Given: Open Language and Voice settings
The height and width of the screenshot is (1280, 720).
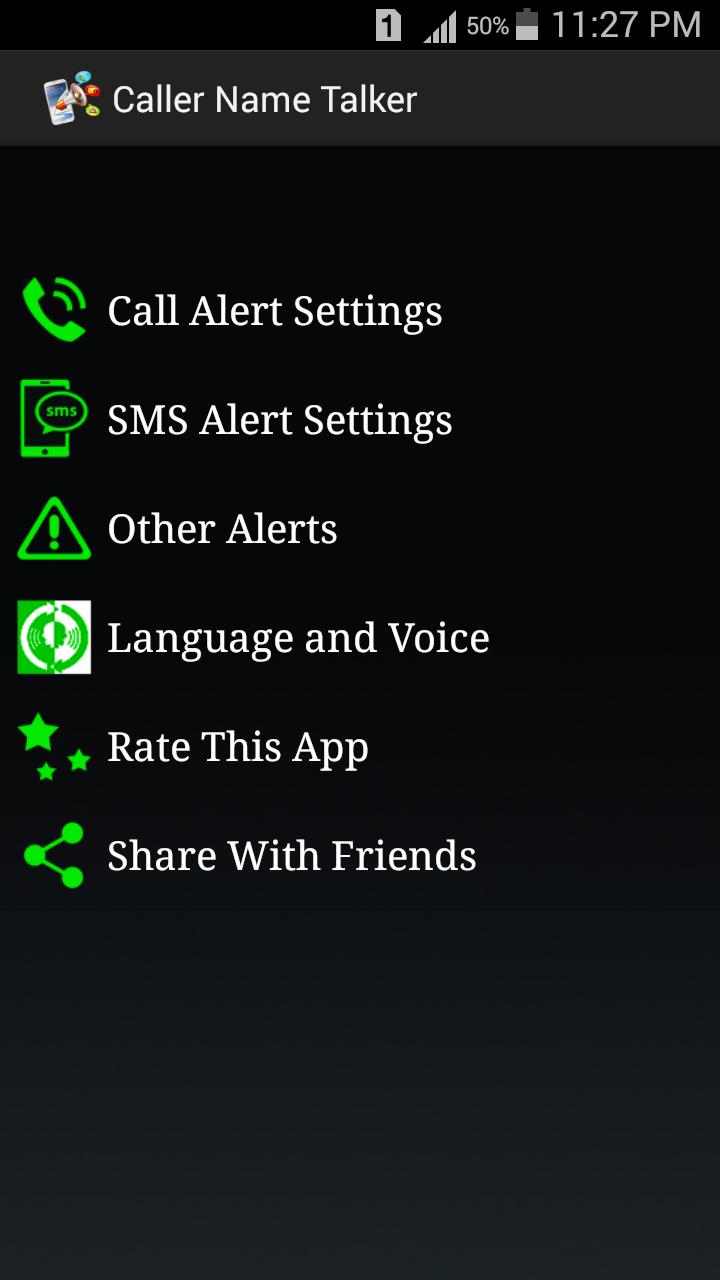Looking at the screenshot, I should 298,637.
